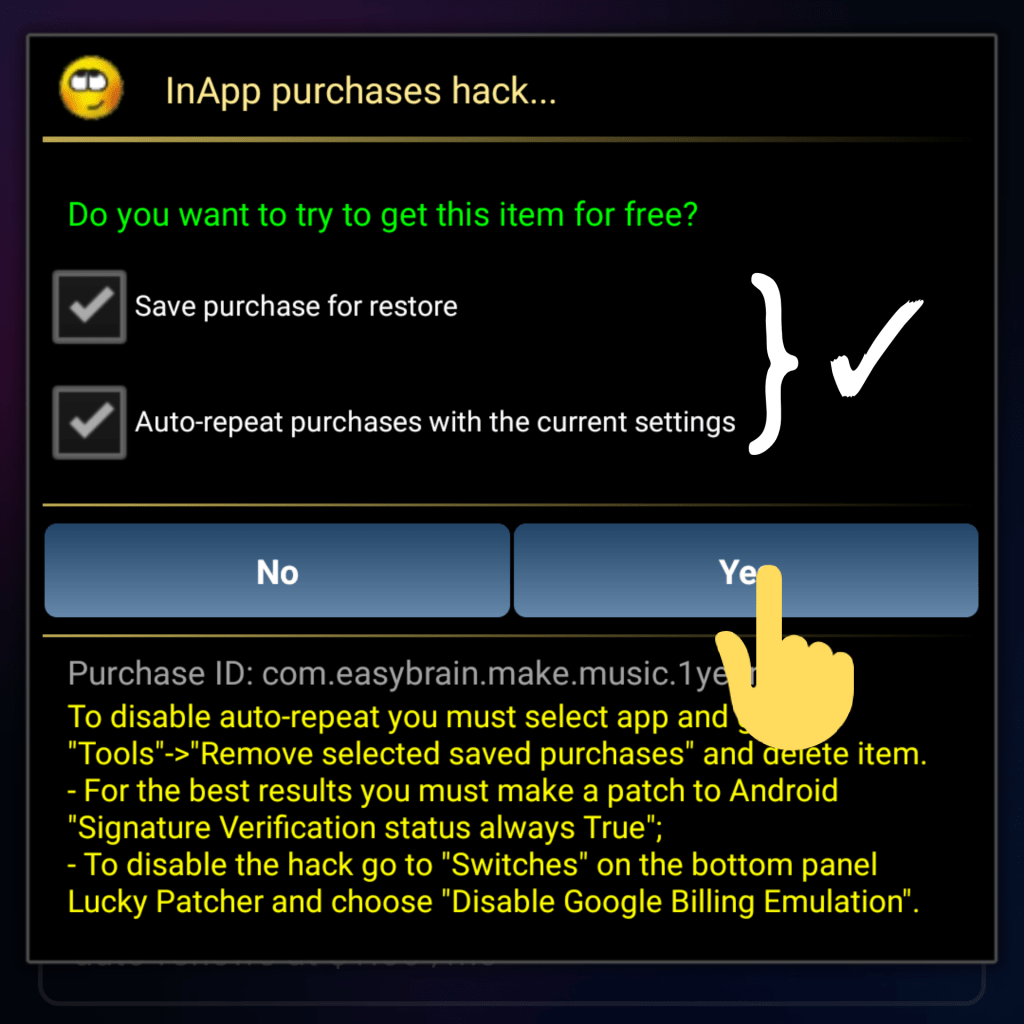Decline the hack with No

point(277,571)
